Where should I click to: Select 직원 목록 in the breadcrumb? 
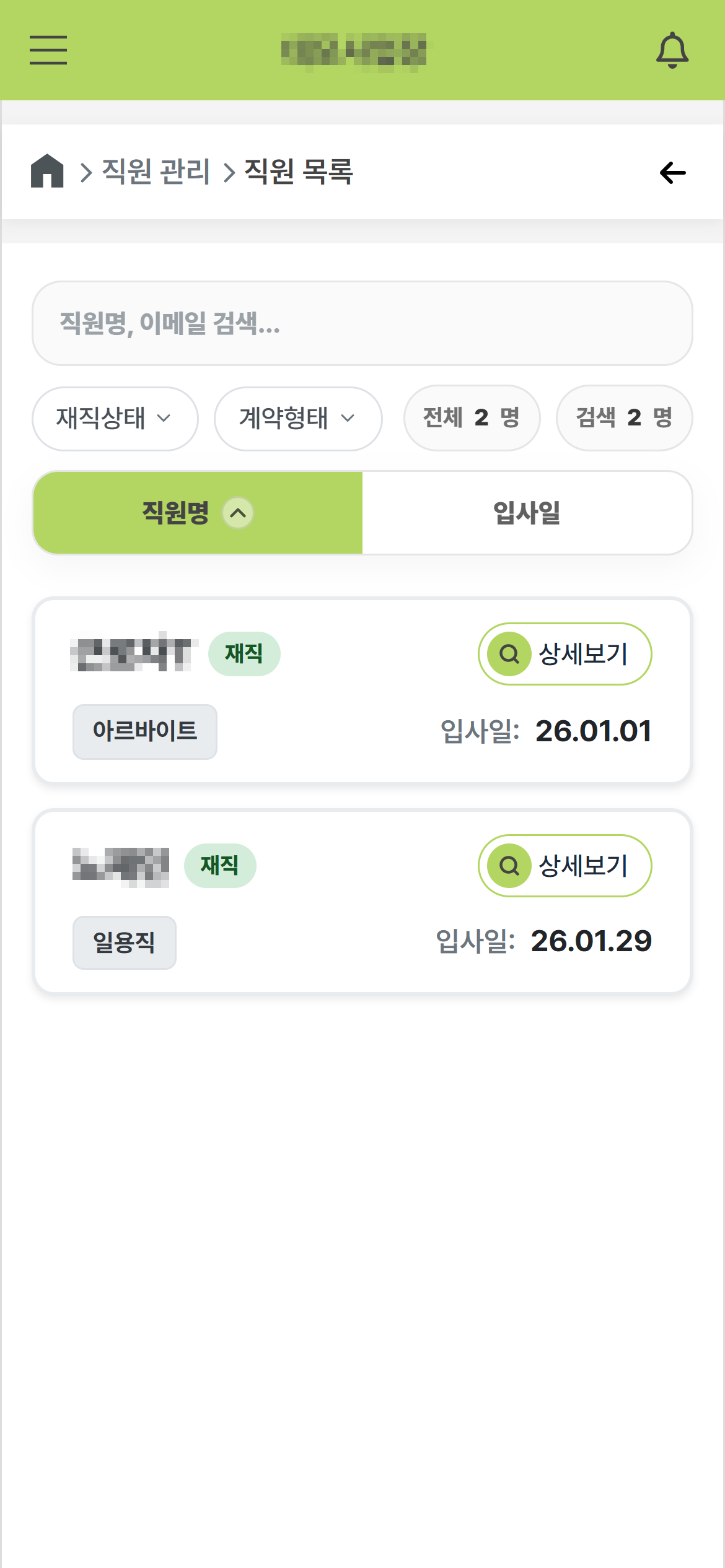click(297, 173)
